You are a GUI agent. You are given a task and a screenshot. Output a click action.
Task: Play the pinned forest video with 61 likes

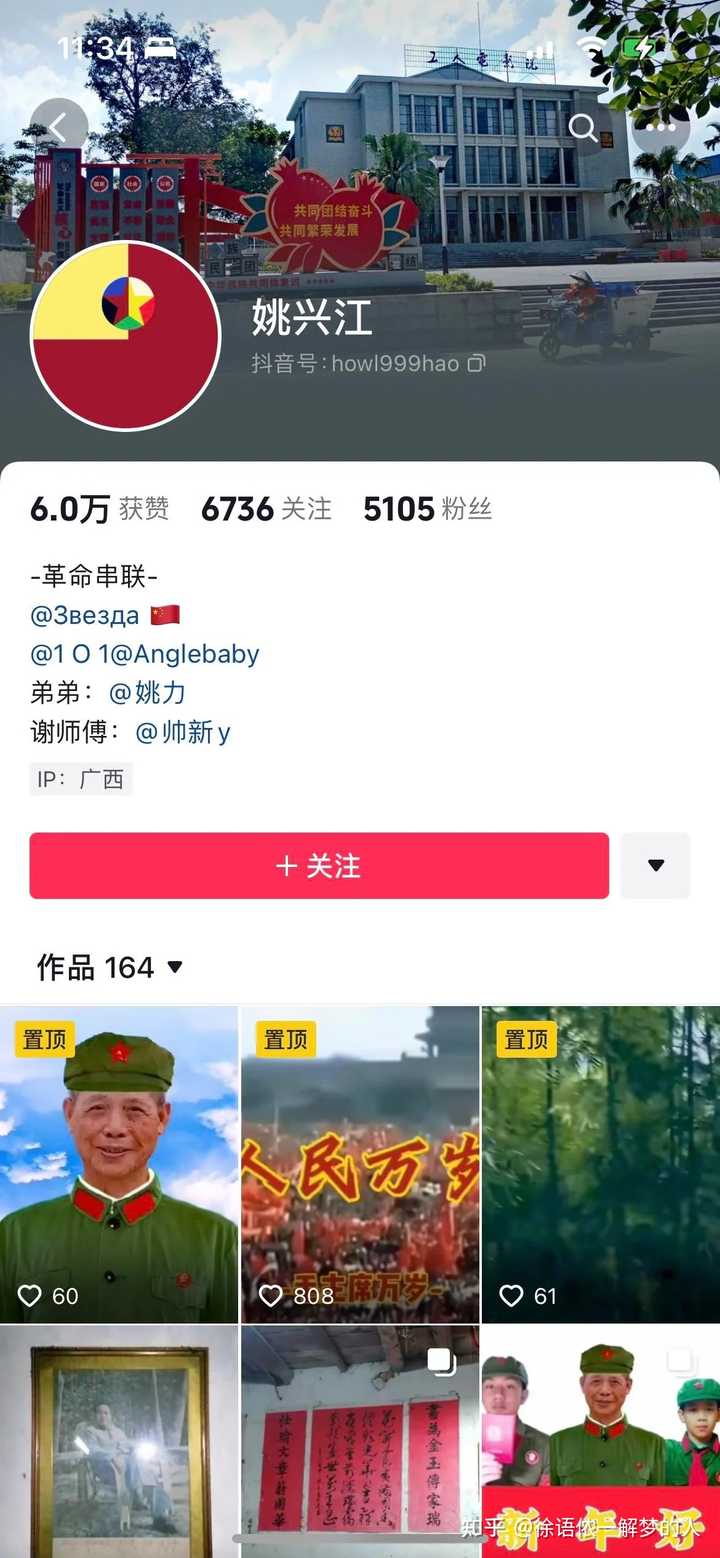[601, 1165]
